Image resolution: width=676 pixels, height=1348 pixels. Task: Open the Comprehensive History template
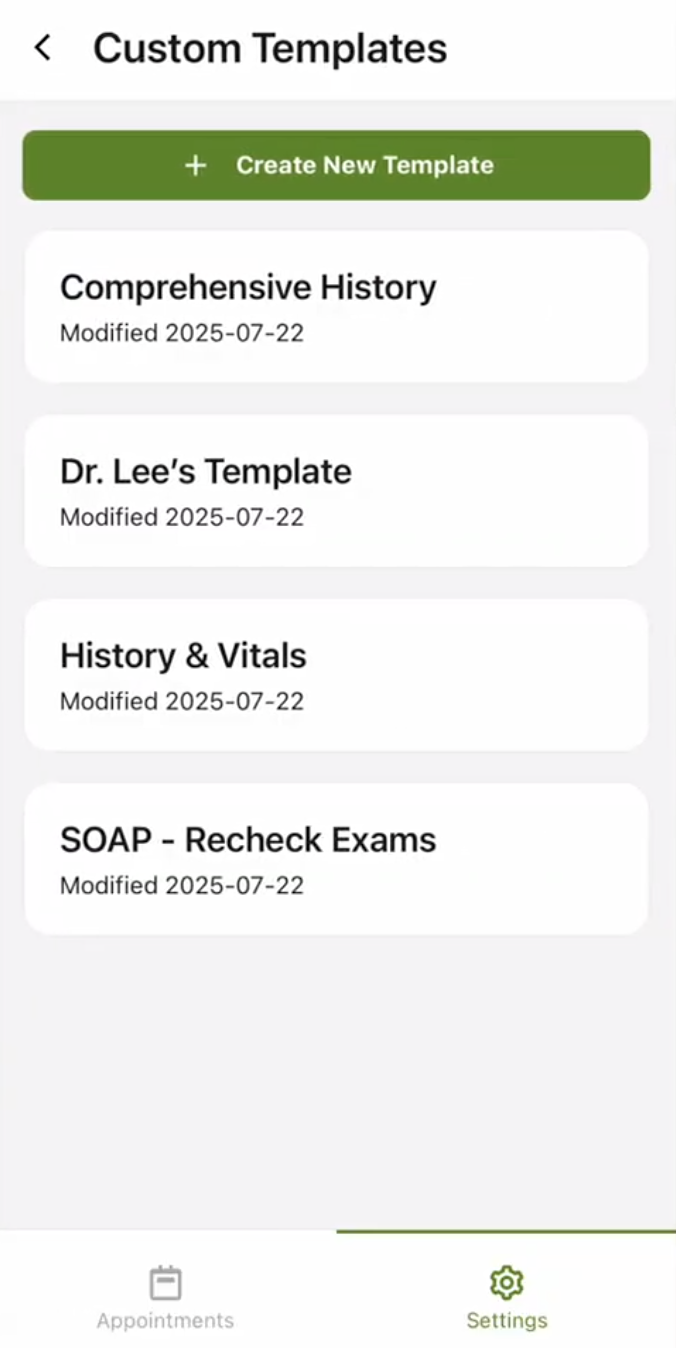[337, 306]
